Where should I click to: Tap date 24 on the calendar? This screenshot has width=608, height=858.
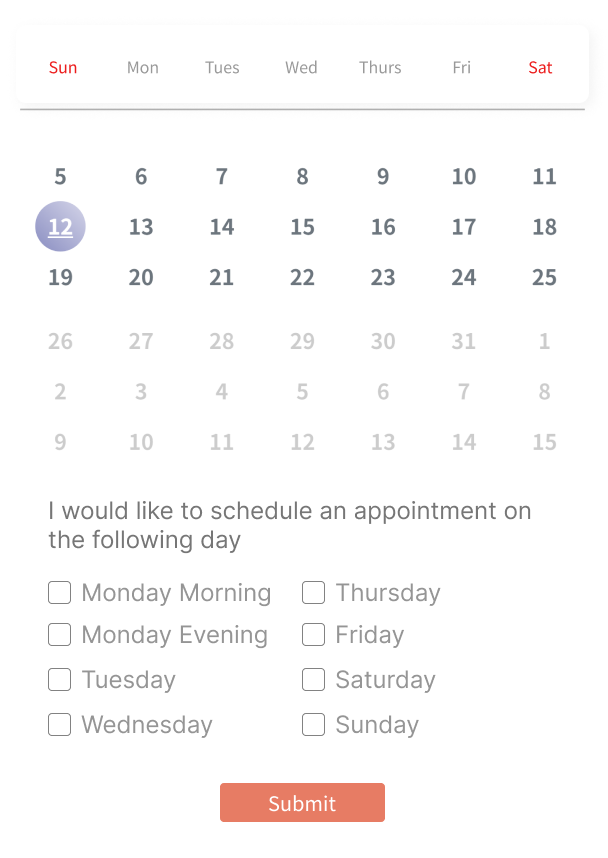click(463, 277)
